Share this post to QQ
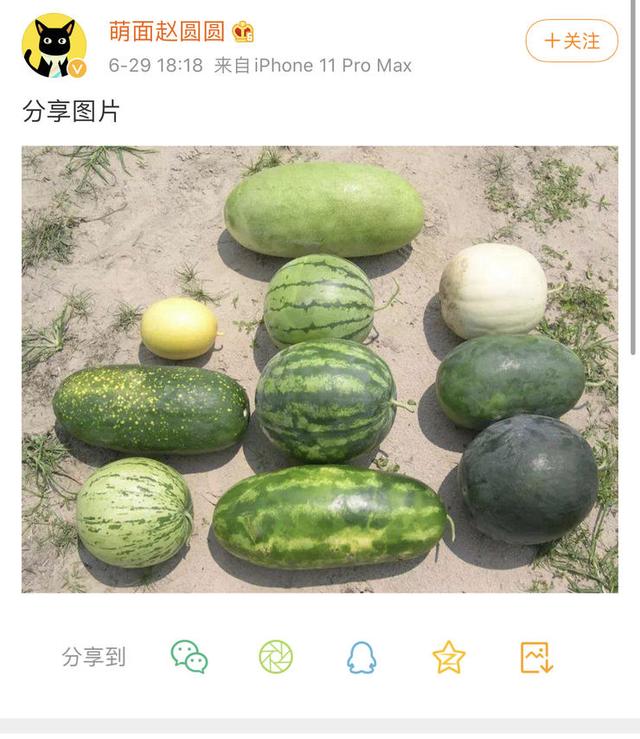This screenshot has width=640, height=739. [x=361, y=657]
